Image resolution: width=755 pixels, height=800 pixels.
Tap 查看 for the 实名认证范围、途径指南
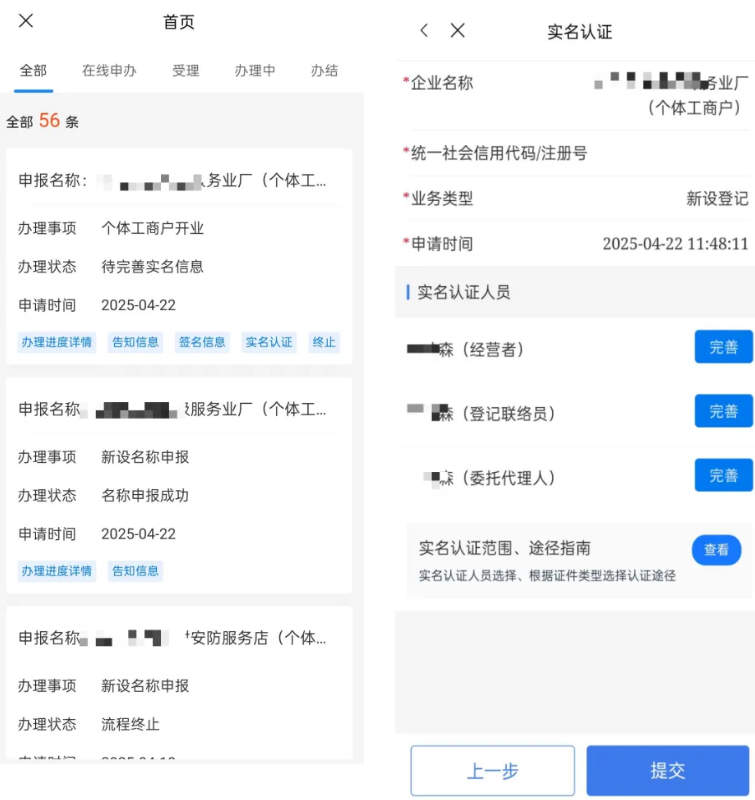click(716, 549)
